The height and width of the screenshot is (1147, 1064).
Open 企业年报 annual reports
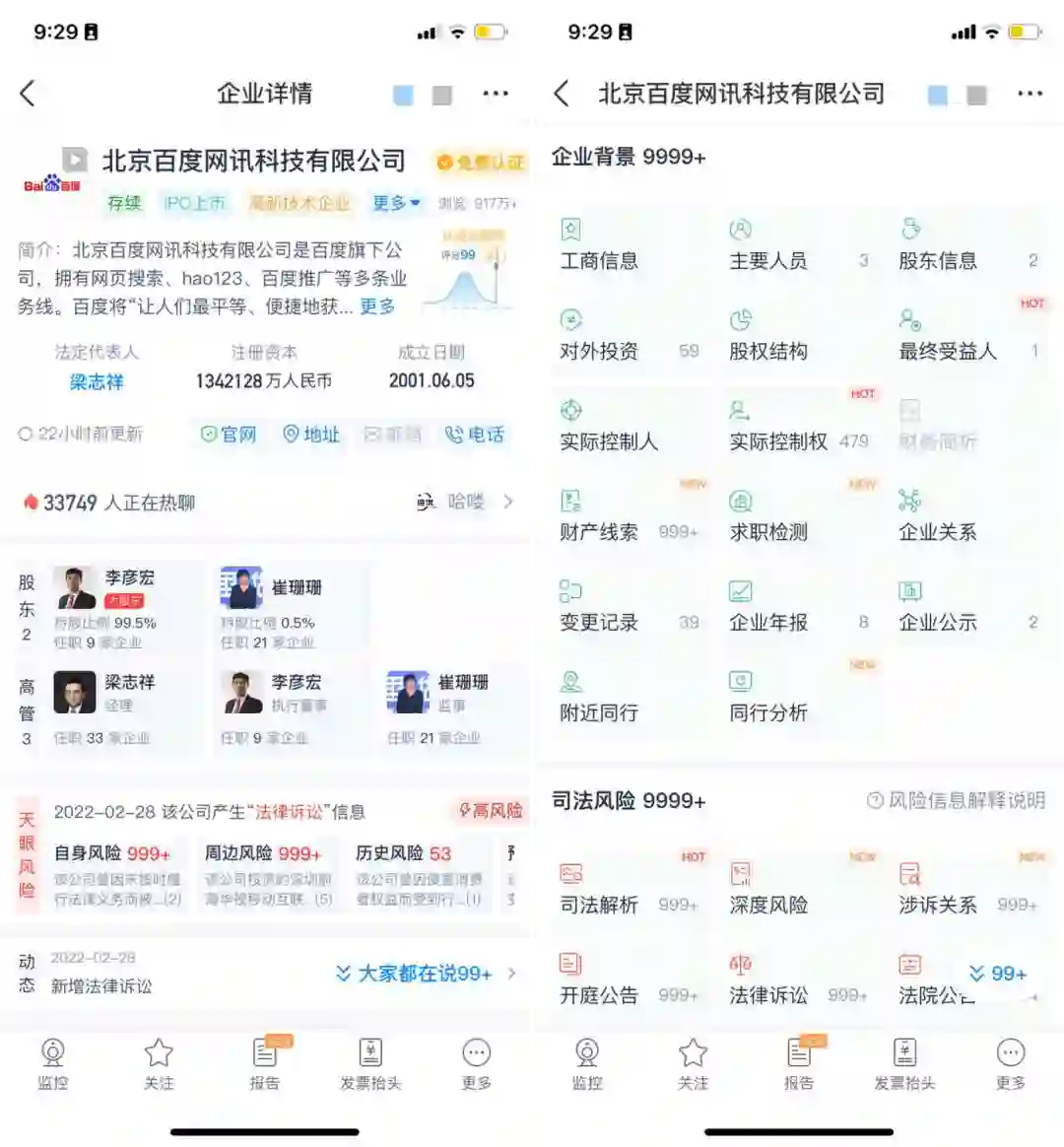pyautogui.click(x=767, y=609)
